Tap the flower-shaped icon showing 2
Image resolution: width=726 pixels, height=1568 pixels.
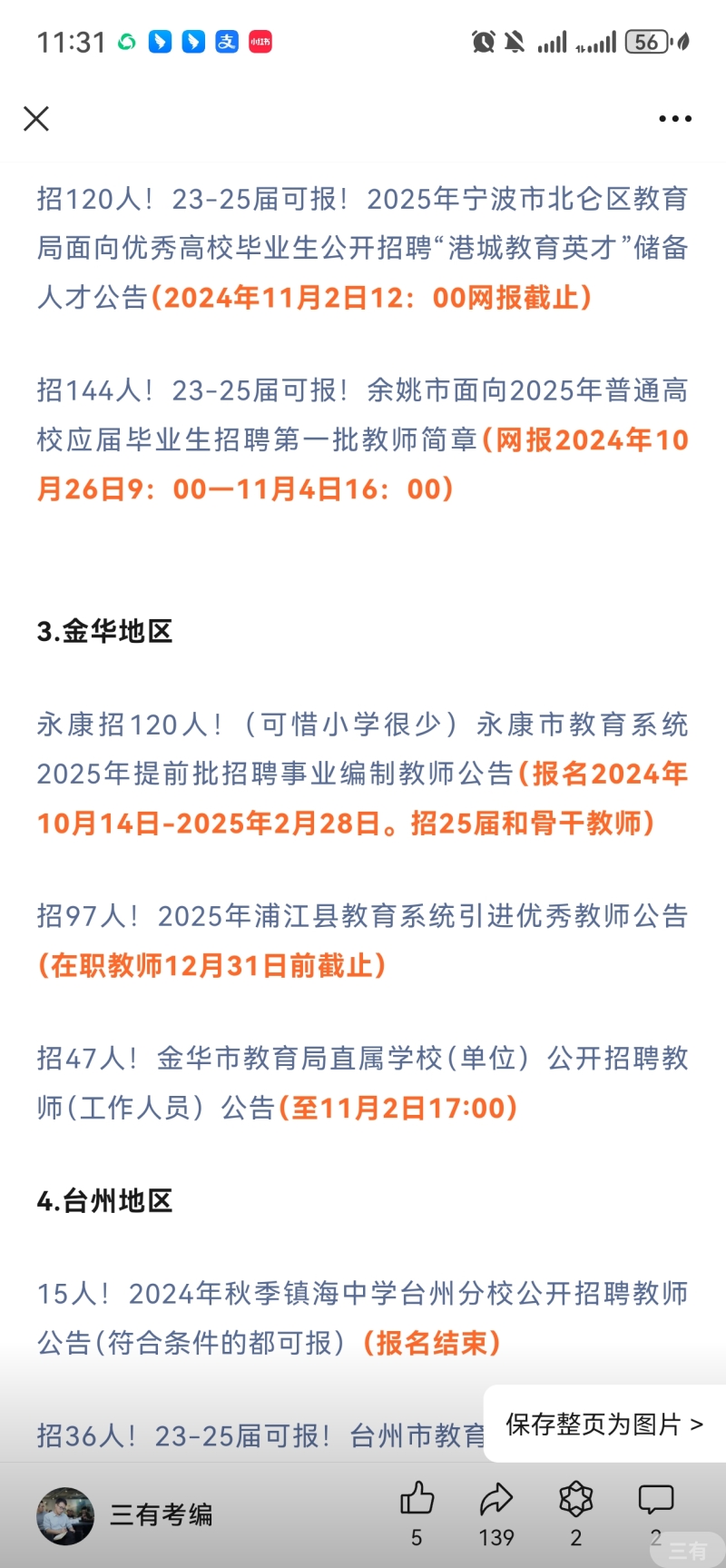[576, 1499]
